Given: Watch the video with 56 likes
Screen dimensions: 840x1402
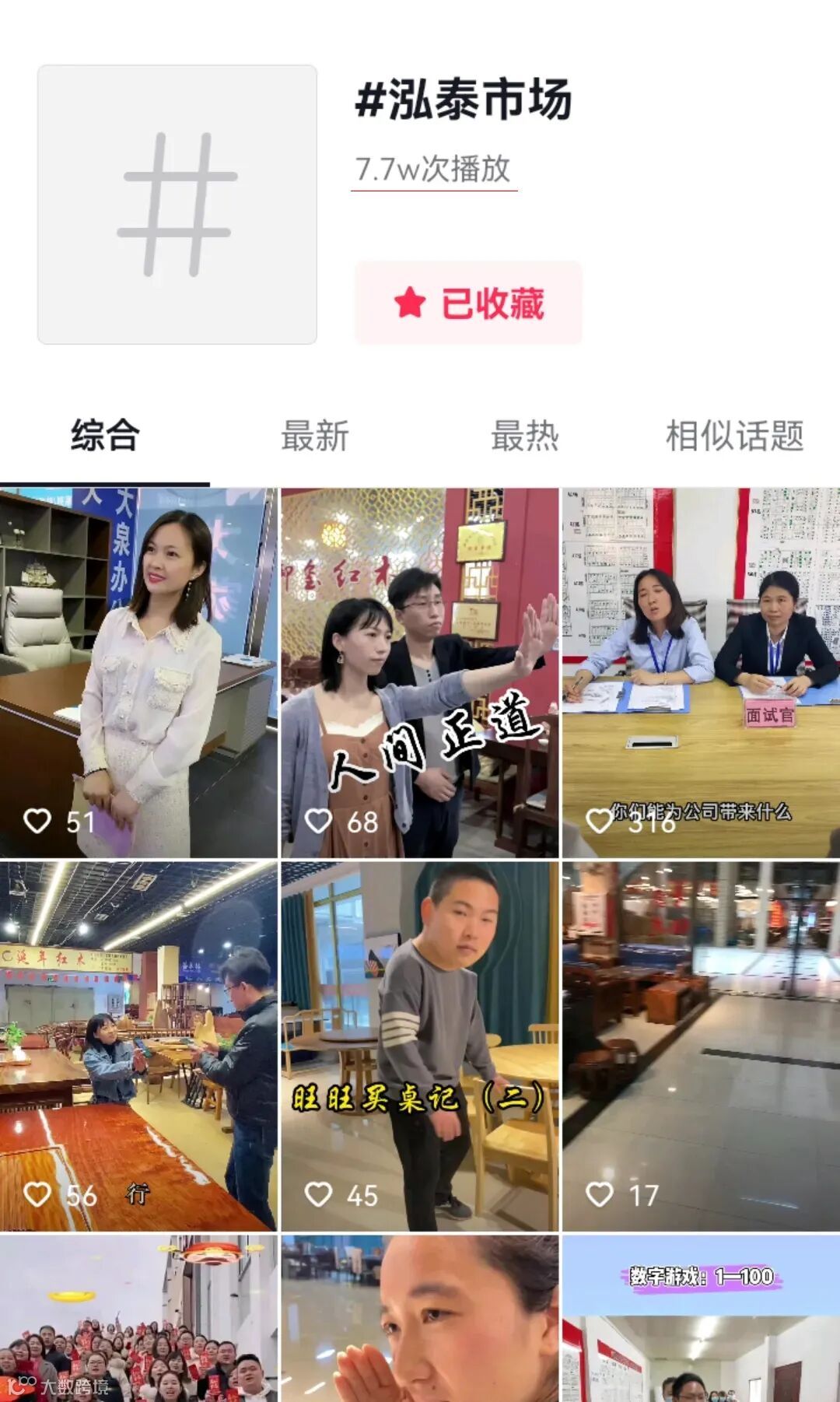Looking at the screenshot, I should [138, 1046].
